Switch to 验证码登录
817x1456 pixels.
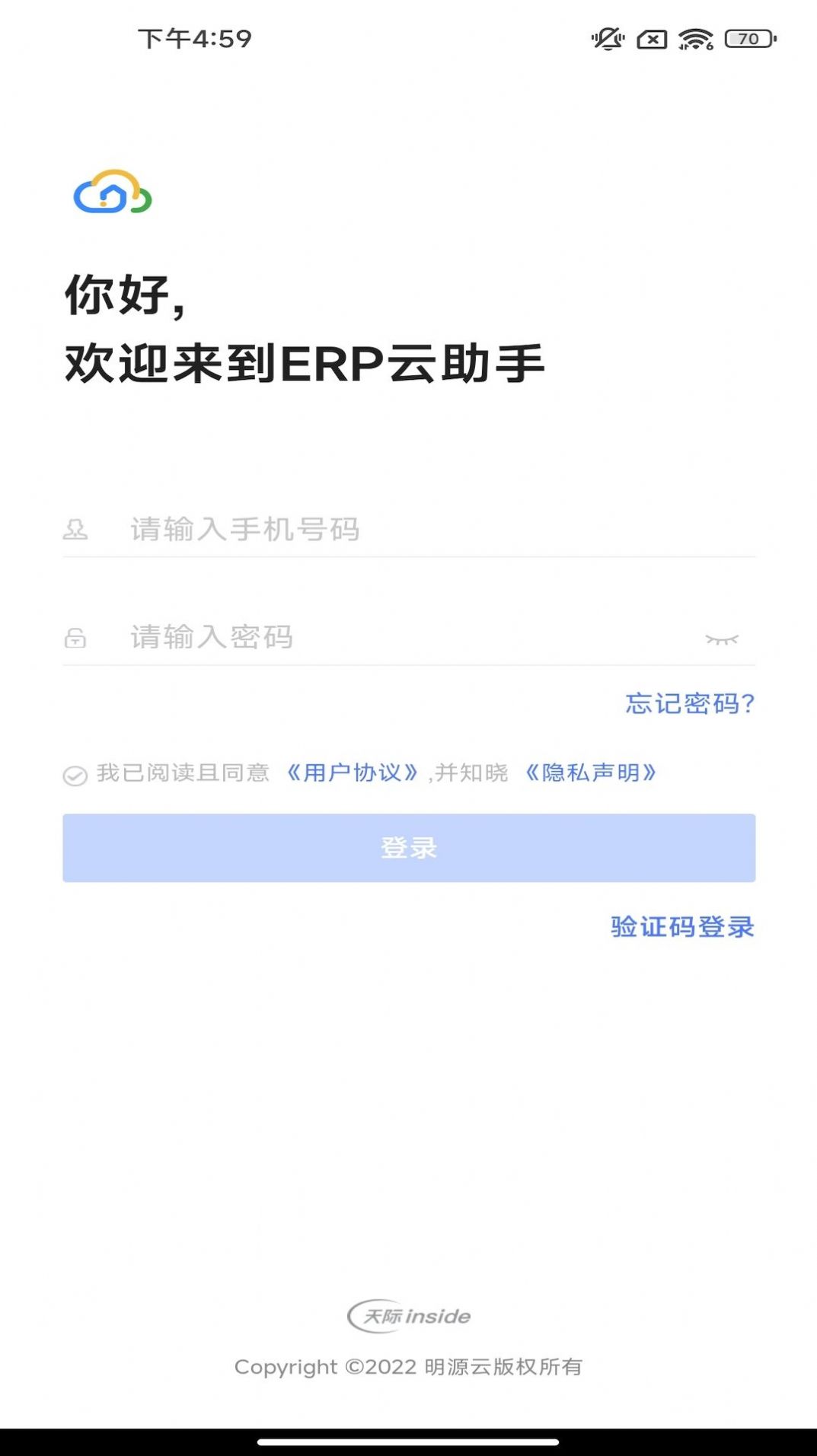point(682,927)
